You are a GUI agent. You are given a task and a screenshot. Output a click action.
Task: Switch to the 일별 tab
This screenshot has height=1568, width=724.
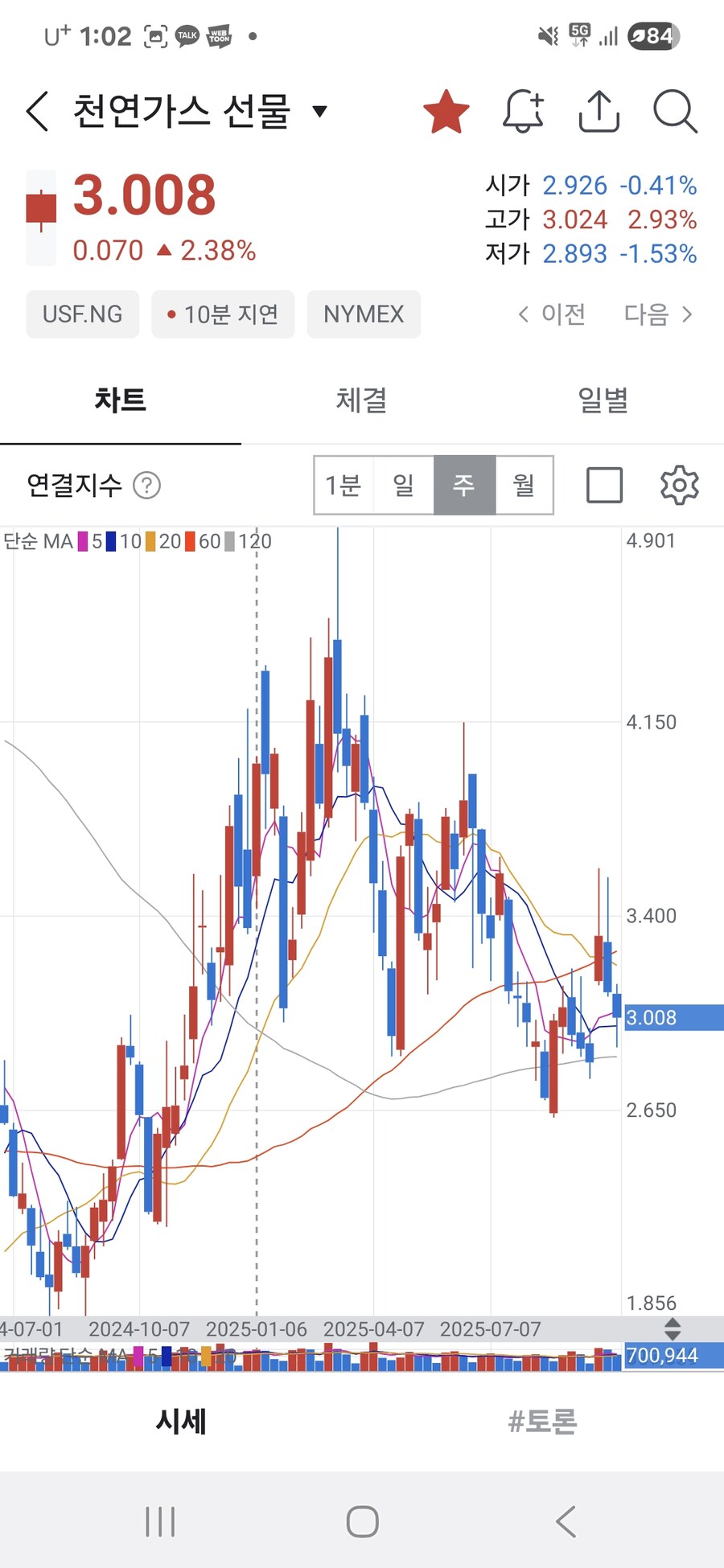coord(603,400)
